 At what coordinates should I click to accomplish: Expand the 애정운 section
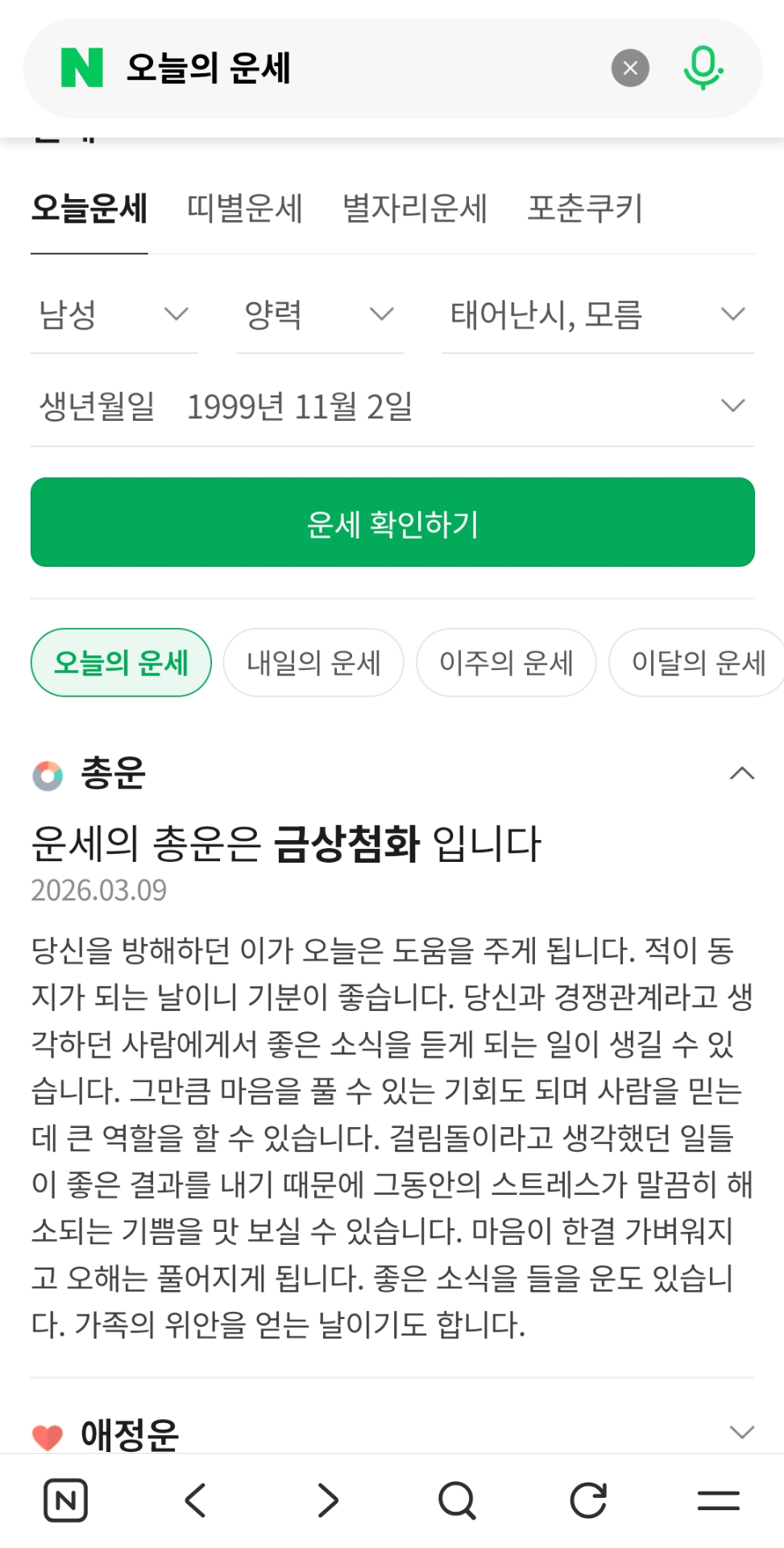[741, 1432]
